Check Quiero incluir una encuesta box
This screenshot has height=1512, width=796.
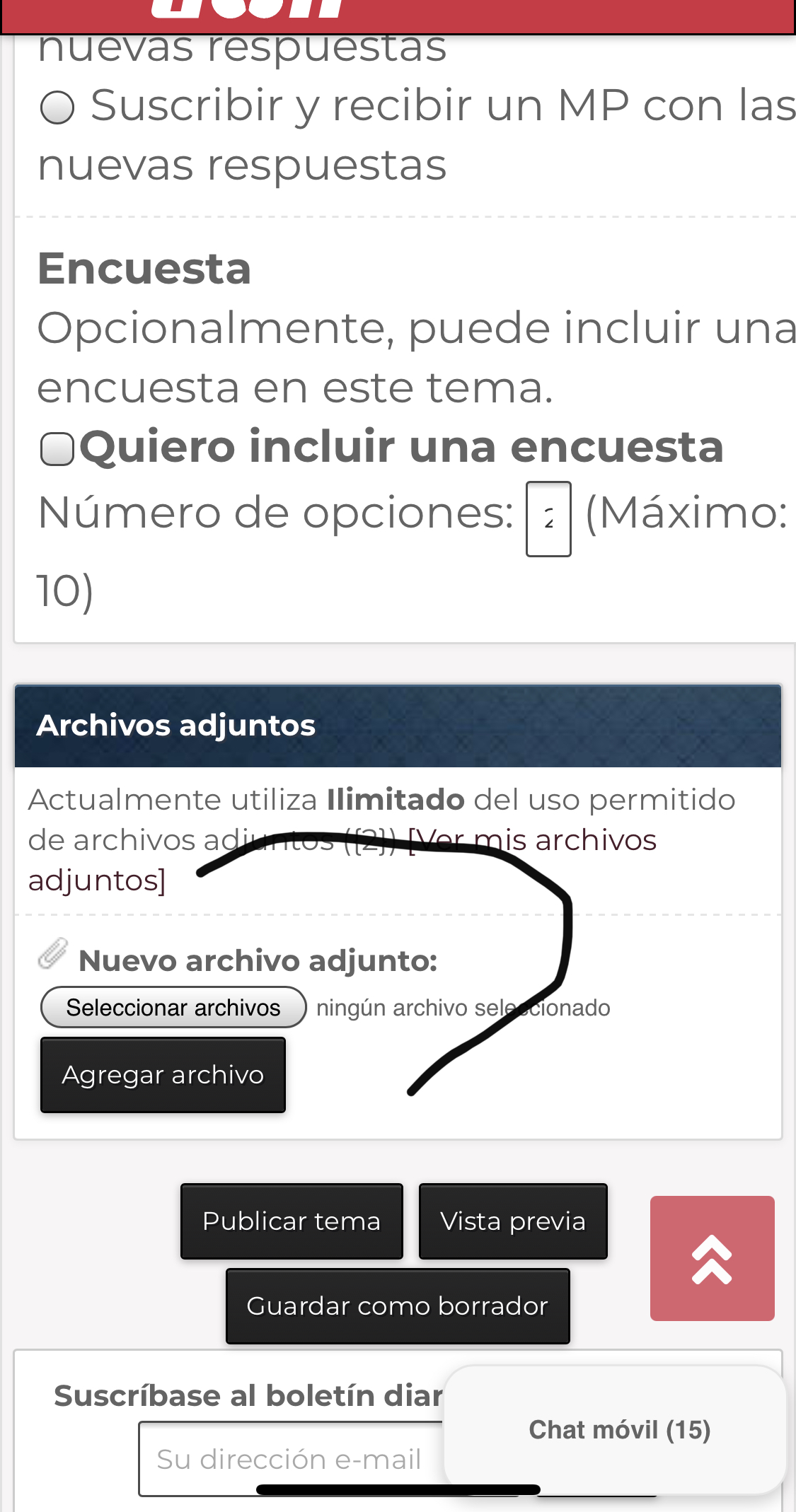point(57,449)
